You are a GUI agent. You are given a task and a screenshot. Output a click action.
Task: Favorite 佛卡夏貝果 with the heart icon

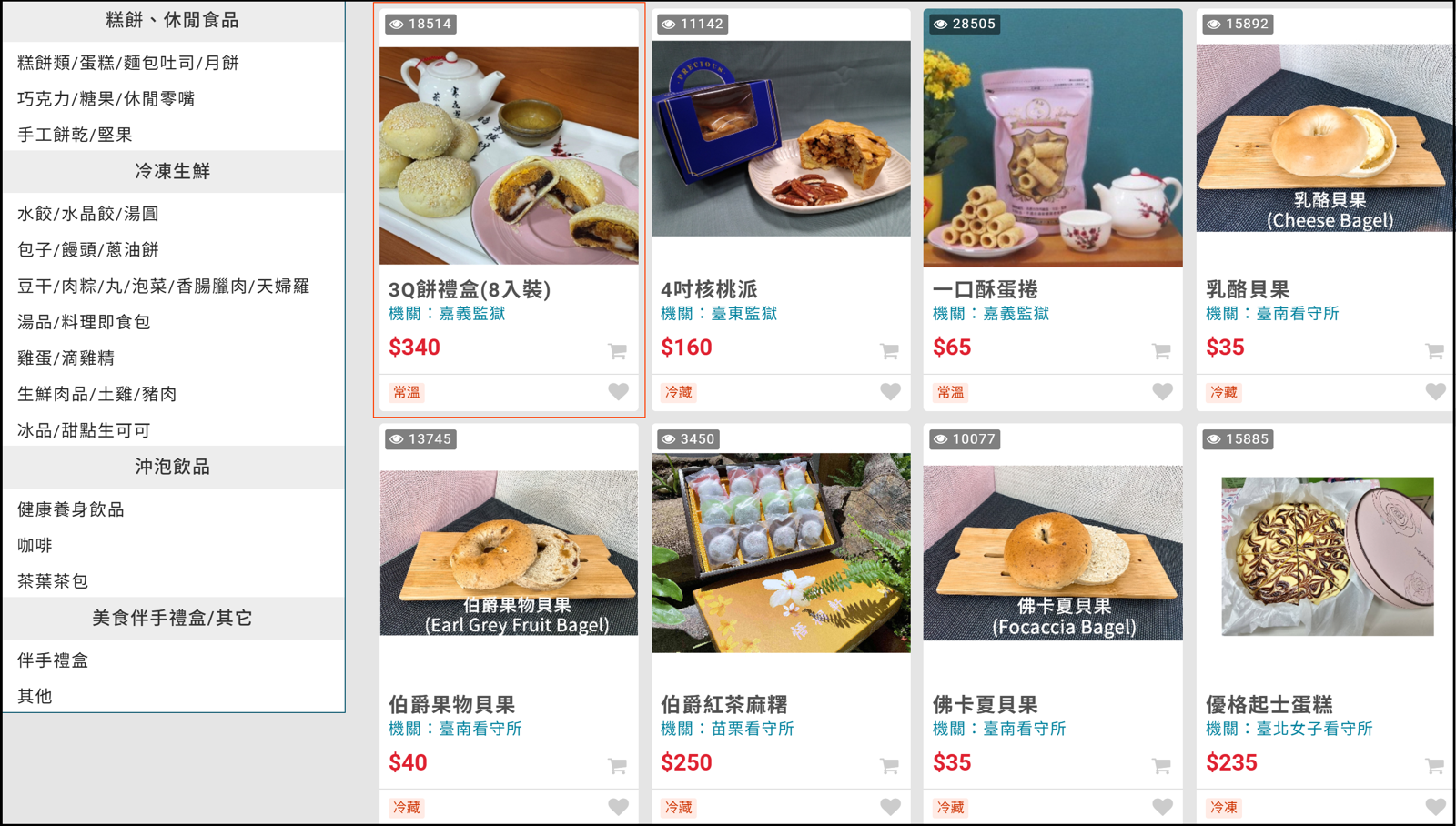coord(1162,807)
